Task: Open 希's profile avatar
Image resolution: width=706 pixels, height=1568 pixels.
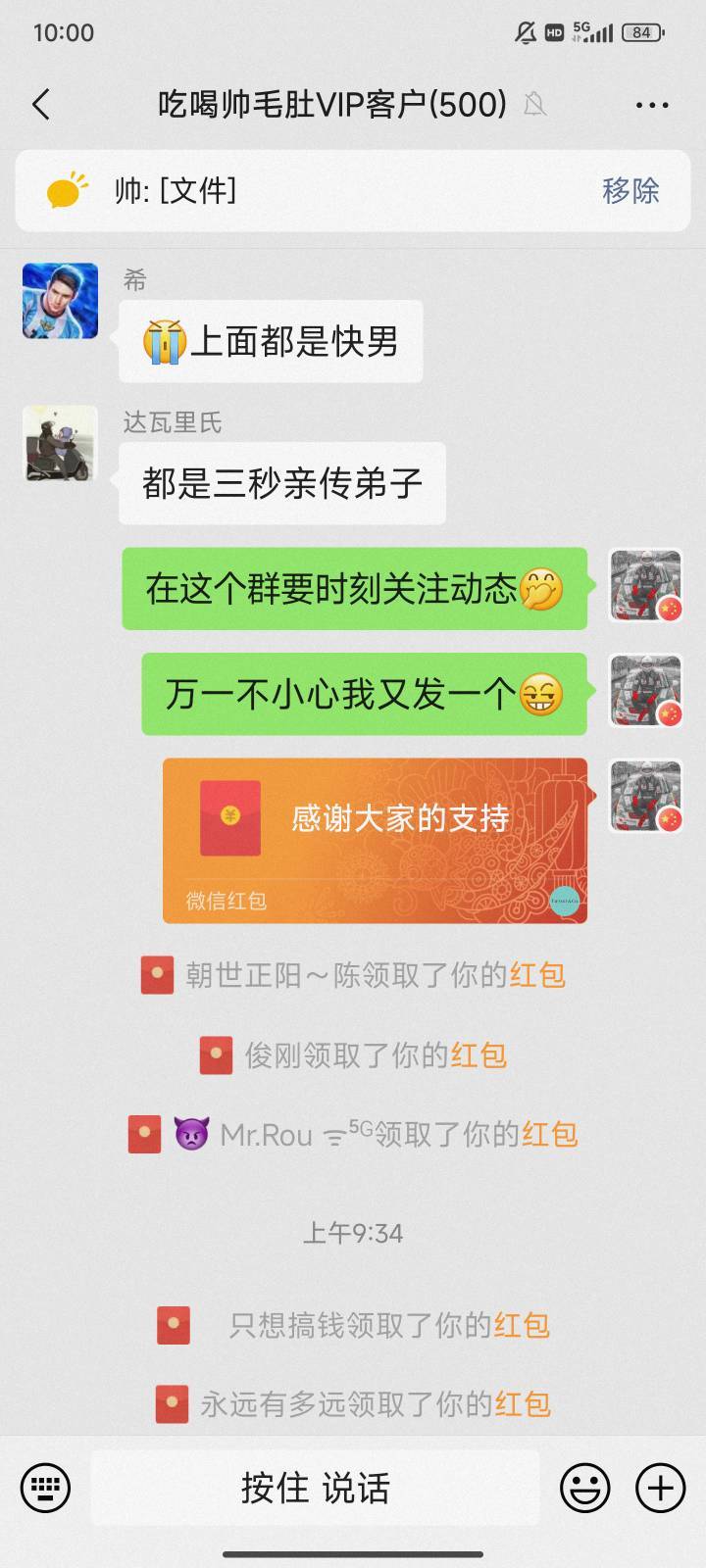Action: click(61, 301)
